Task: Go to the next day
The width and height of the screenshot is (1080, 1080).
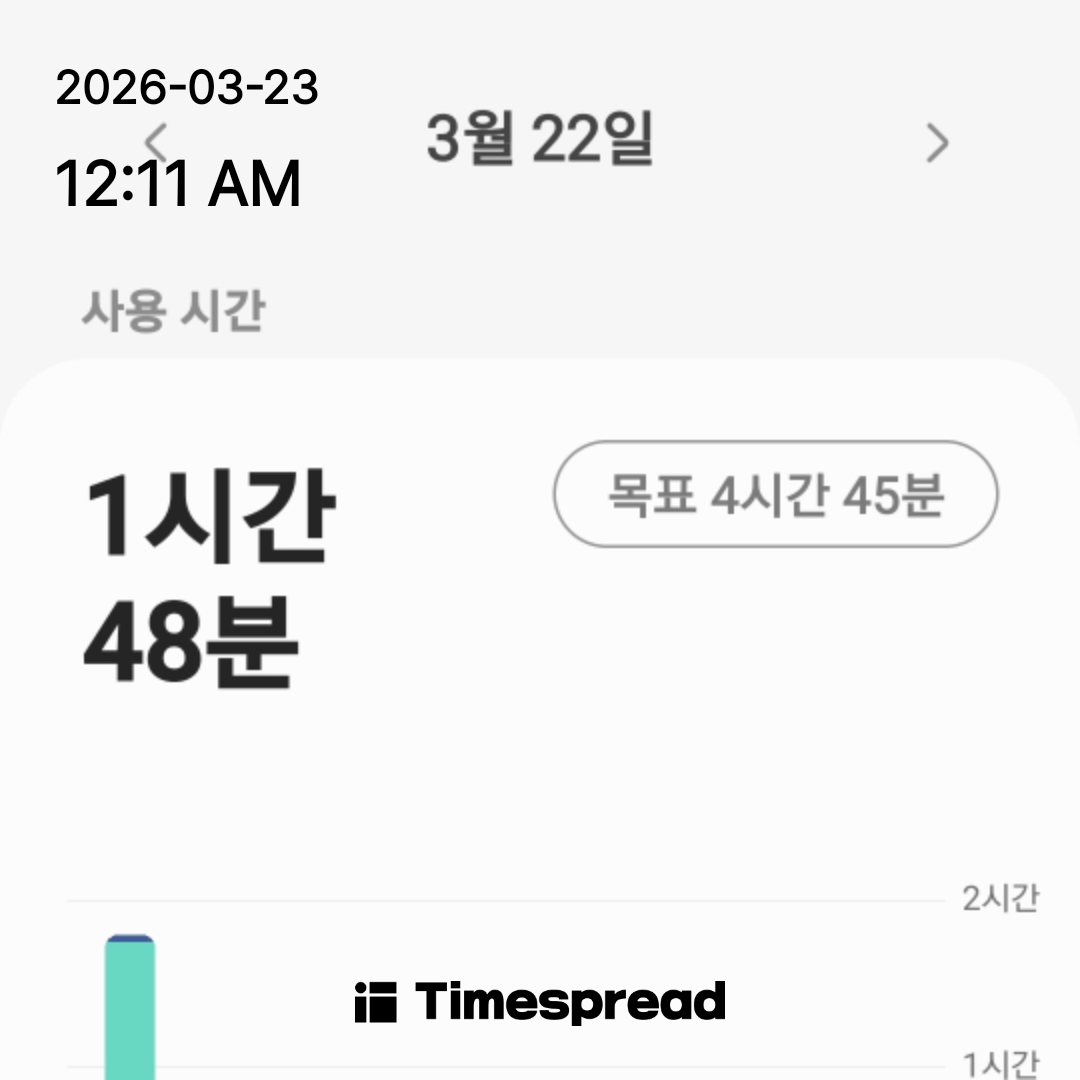Action: [x=937, y=144]
